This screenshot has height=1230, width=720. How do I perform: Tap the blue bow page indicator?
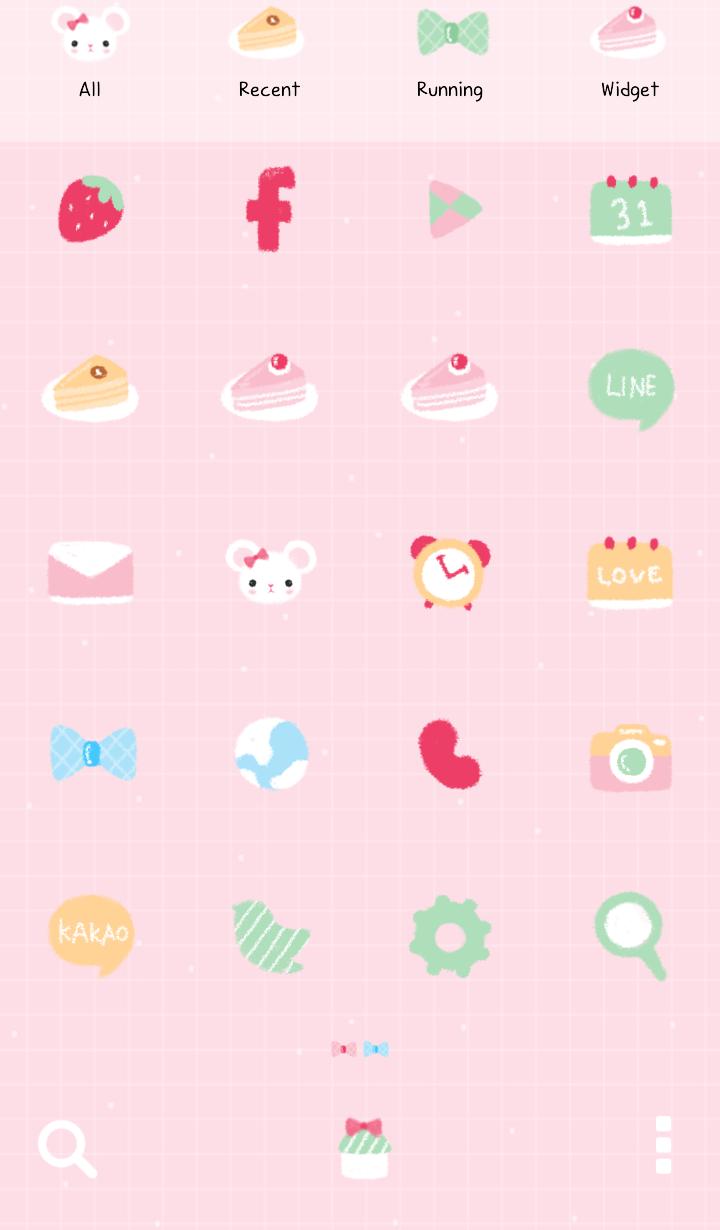click(377, 1049)
